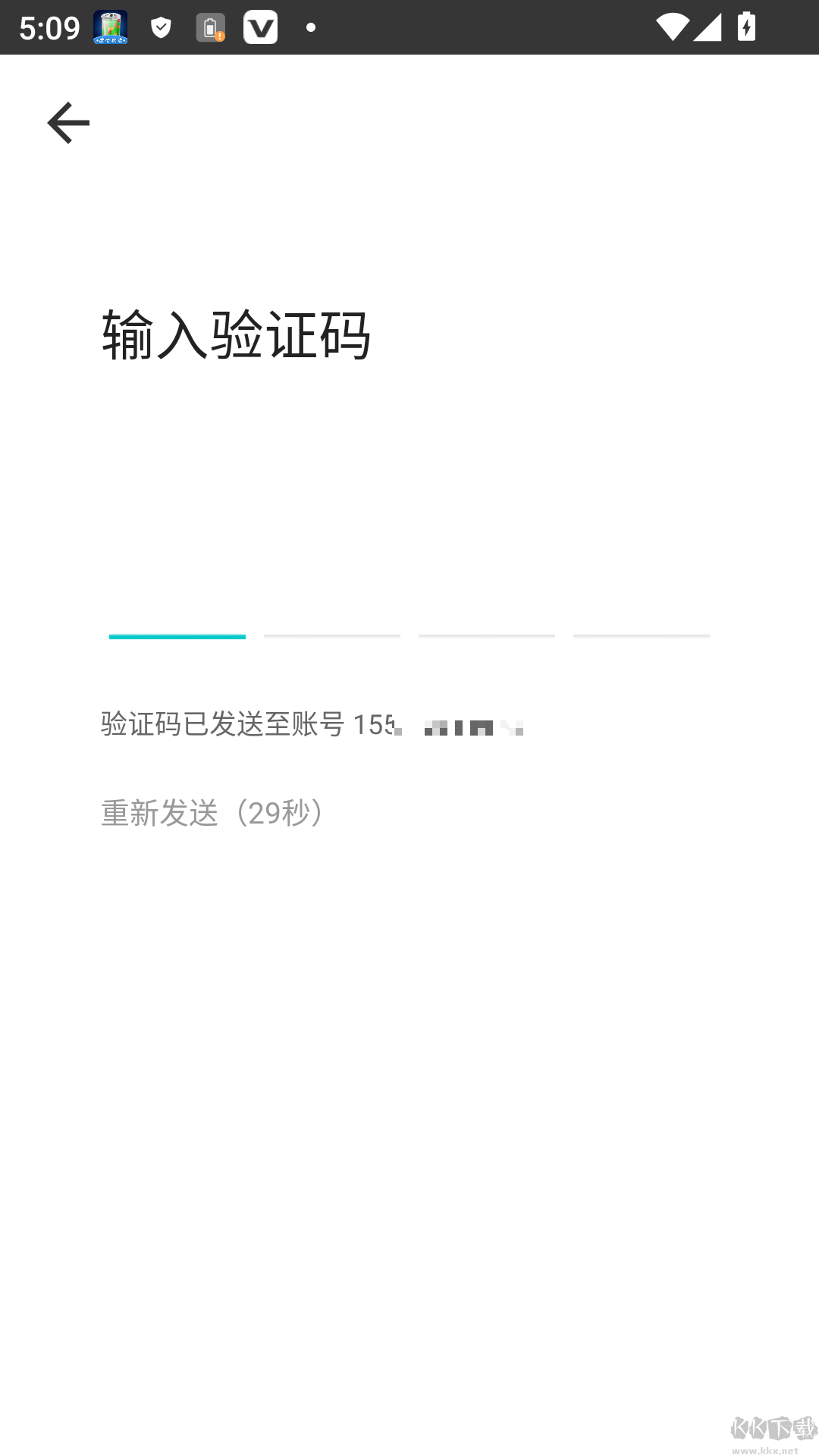Screen dimensions: 819x1456
Task: Select the first verification code digit field
Action: (177, 637)
